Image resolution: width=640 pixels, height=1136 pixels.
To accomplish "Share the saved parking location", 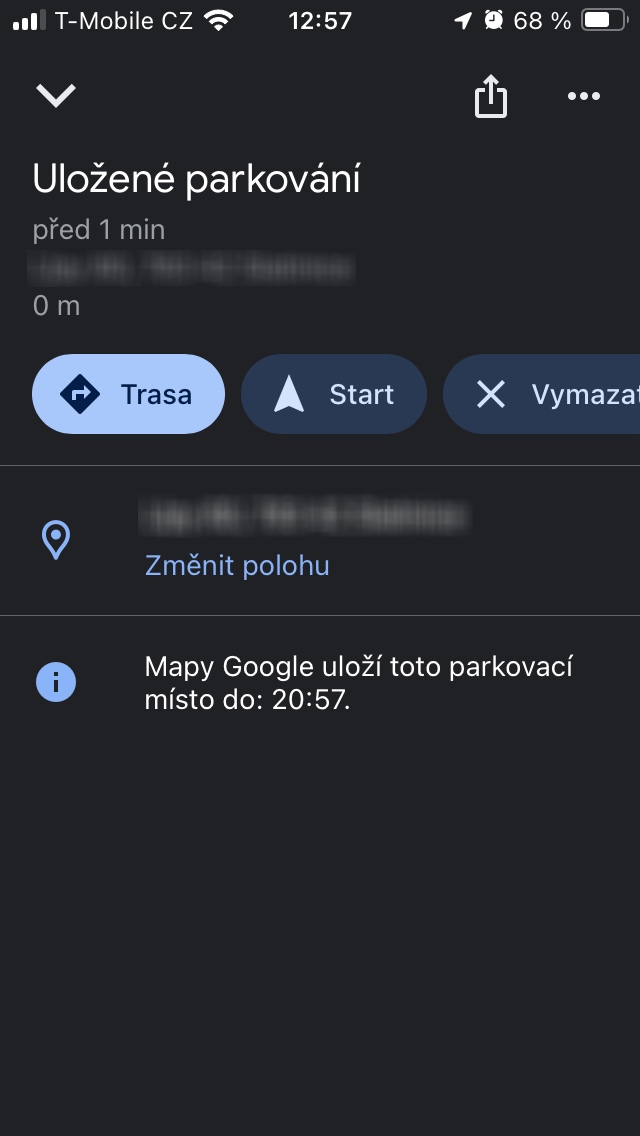I will point(491,98).
